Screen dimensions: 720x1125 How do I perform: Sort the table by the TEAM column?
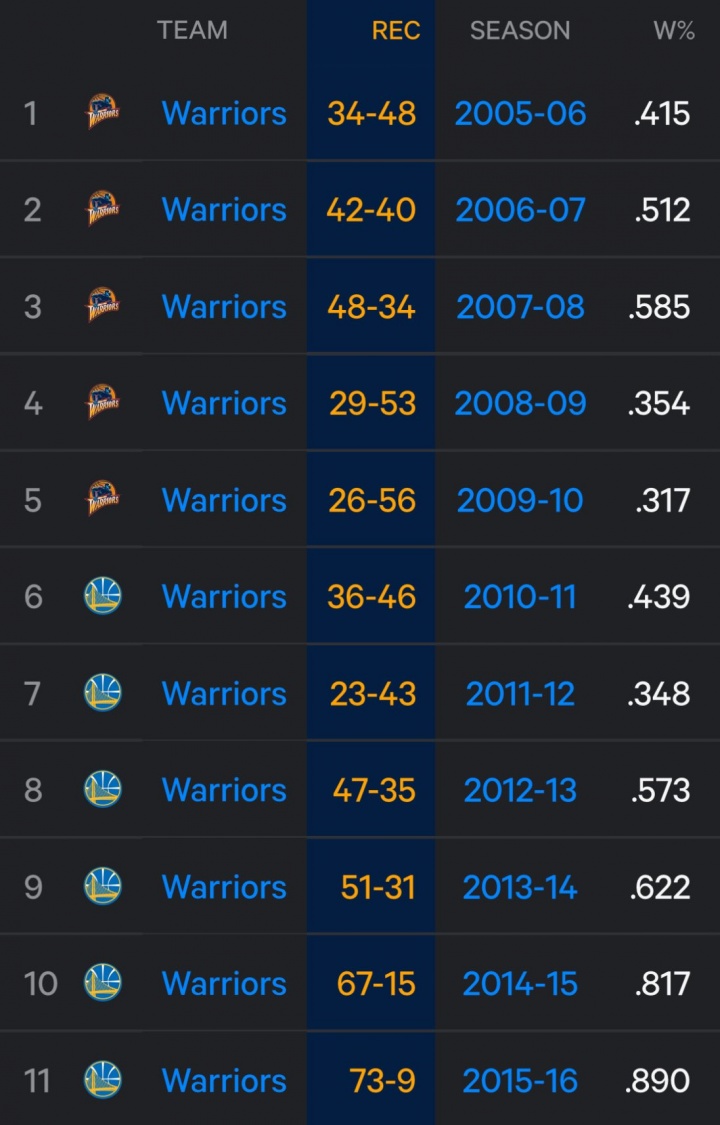pyautogui.click(x=192, y=31)
